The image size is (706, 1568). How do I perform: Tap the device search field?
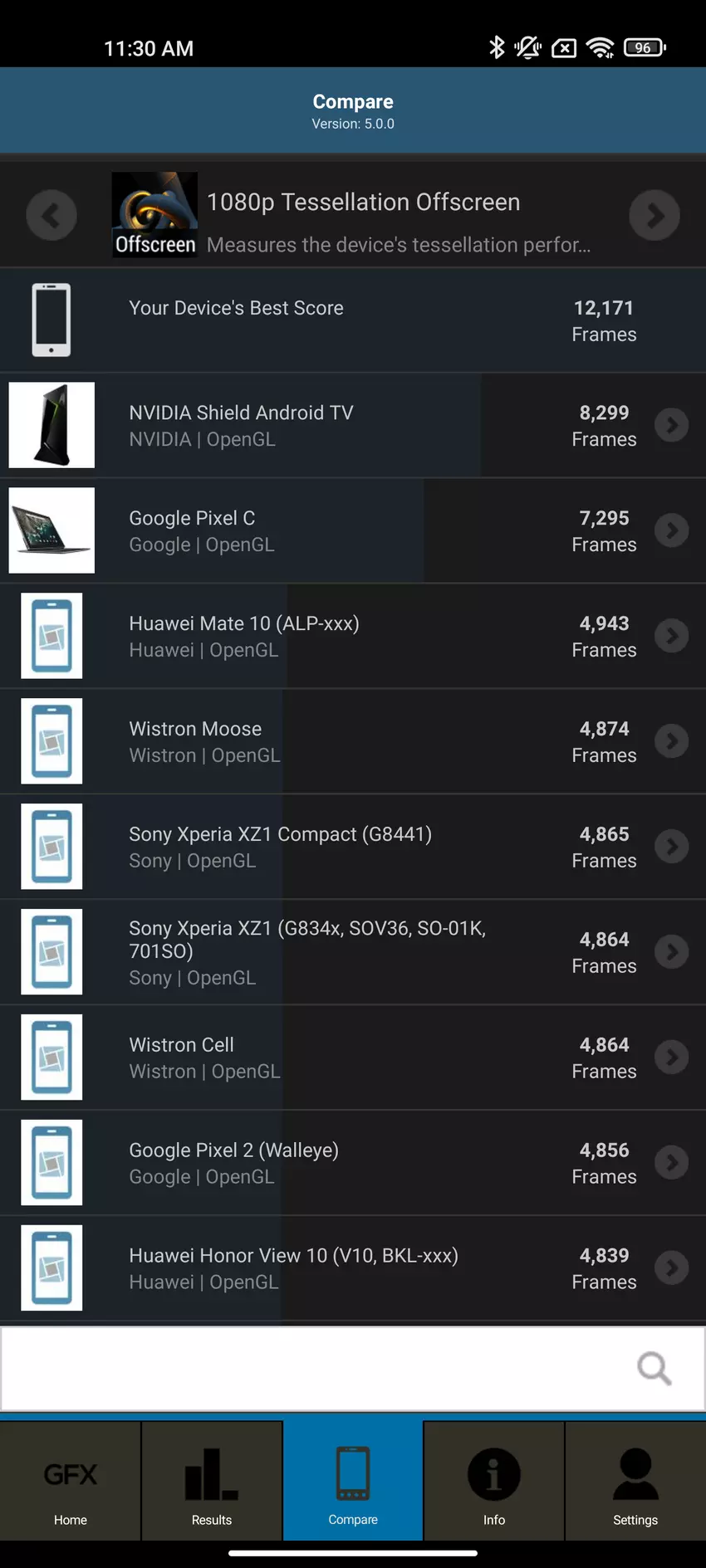pyautogui.click(x=316, y=1368)
